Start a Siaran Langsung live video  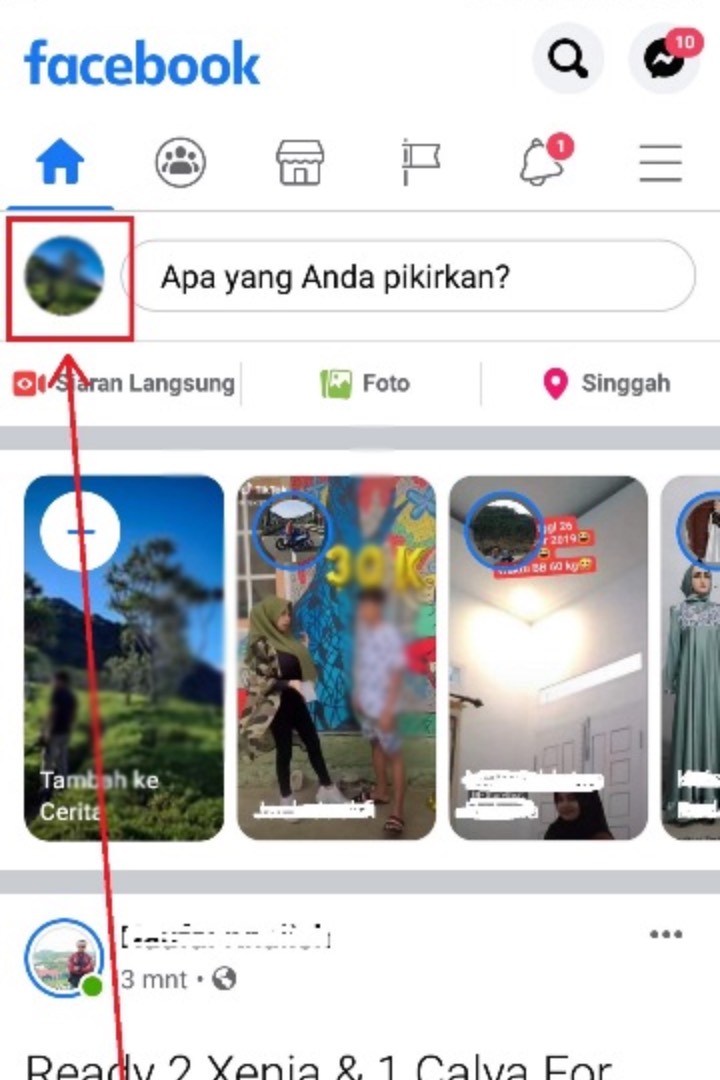(125, 383)
